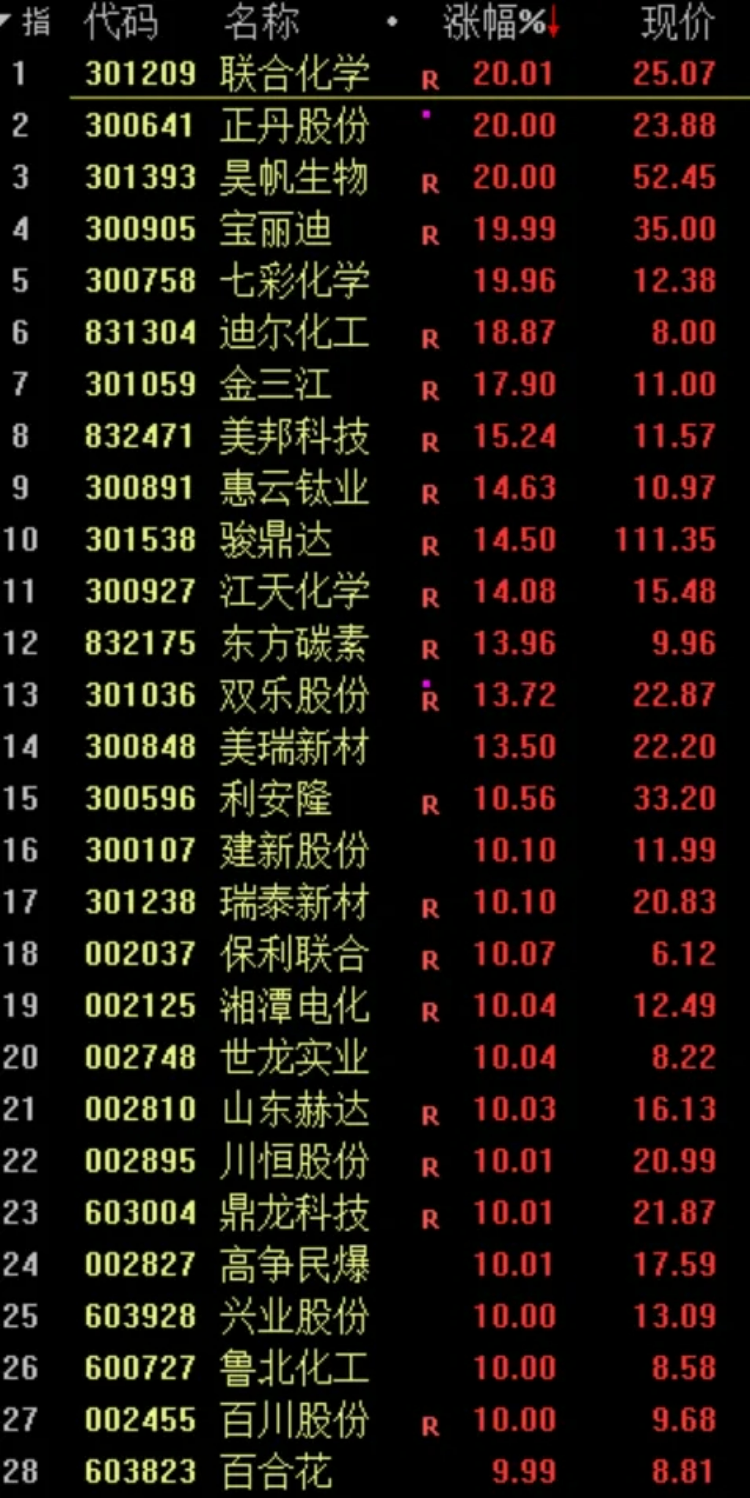Image resolution: width=750 pixels, height=1498 pixels.
Task: Open the 骏鼎达 stock row
Action: [375, 540]
